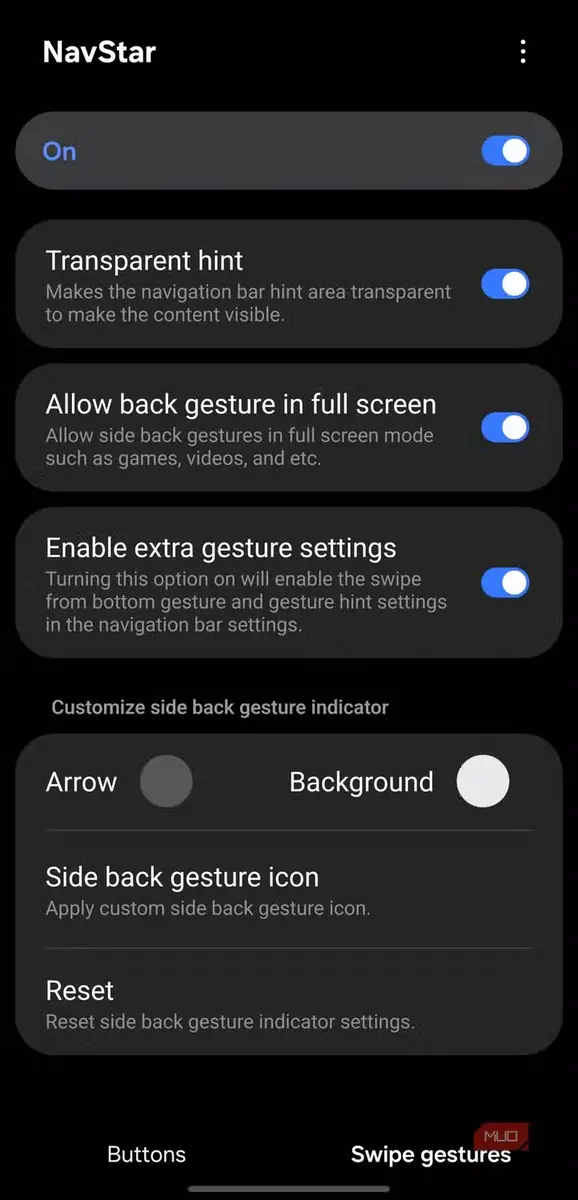Select the Swipe gestures tab
The width and height of the screenshot is (578, 1200).
(x=431, y=1154)
